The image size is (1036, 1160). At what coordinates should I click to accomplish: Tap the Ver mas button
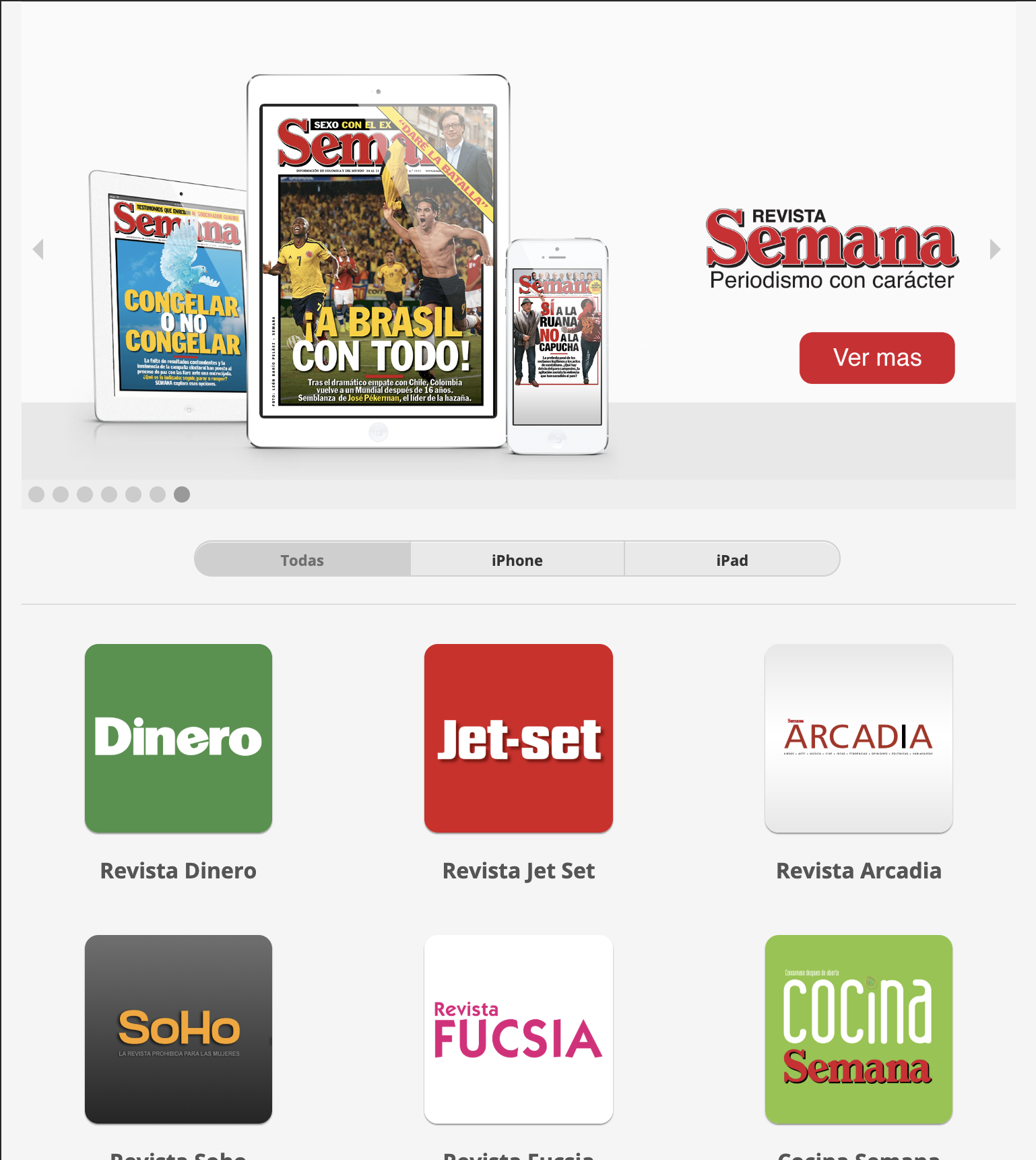point(876,358)
